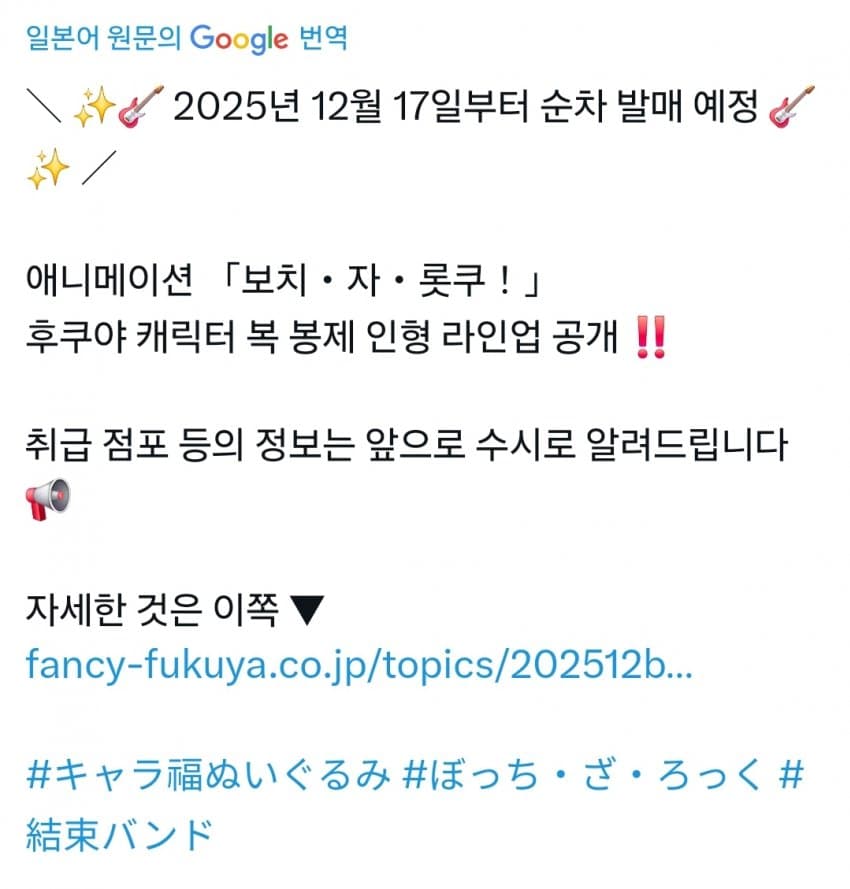The height and width of the screenshot is (889, 850).
Task: Open the #キャラ福ぬいぐるみ hashtag
Action: pos(207,775)
